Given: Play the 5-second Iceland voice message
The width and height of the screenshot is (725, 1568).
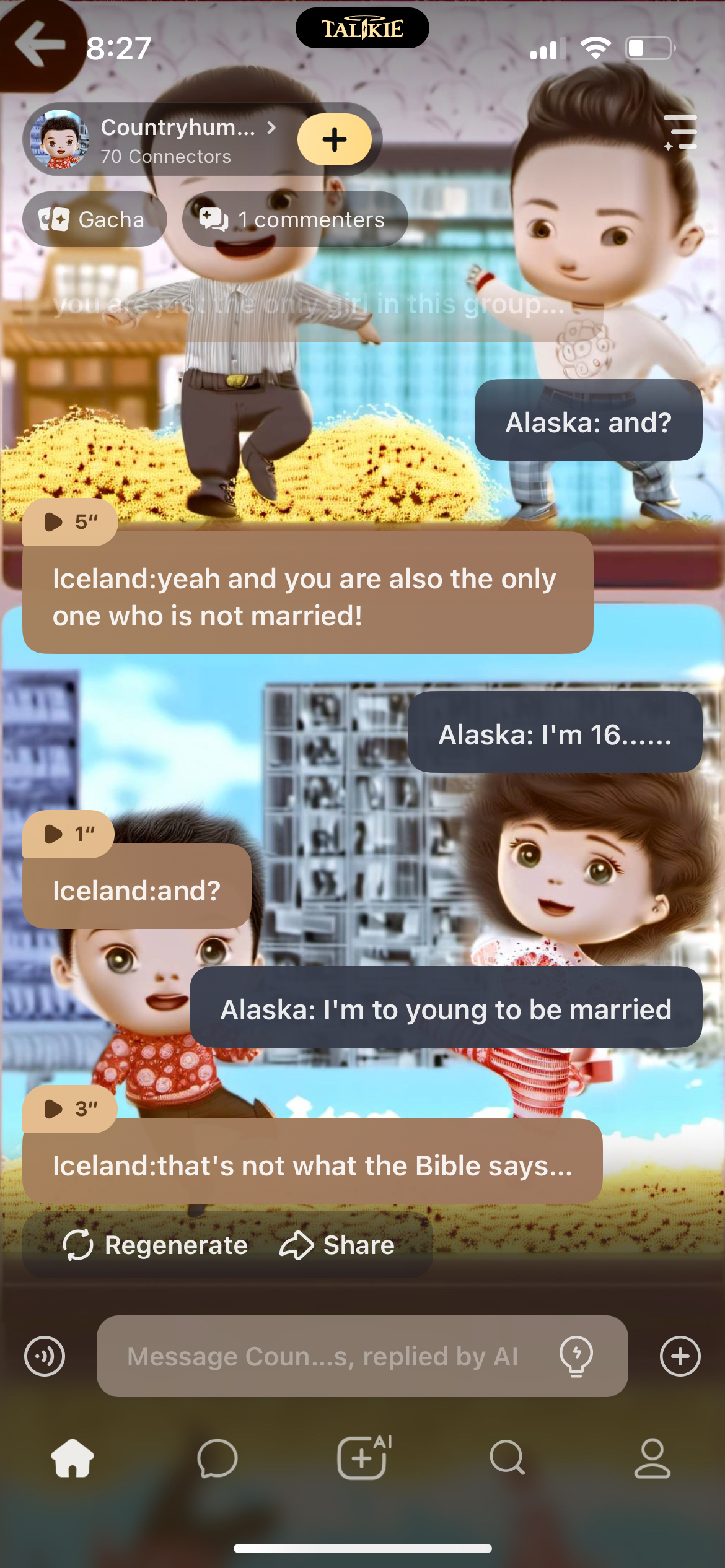Looking at the screenshot, I should tap(69, 522).
